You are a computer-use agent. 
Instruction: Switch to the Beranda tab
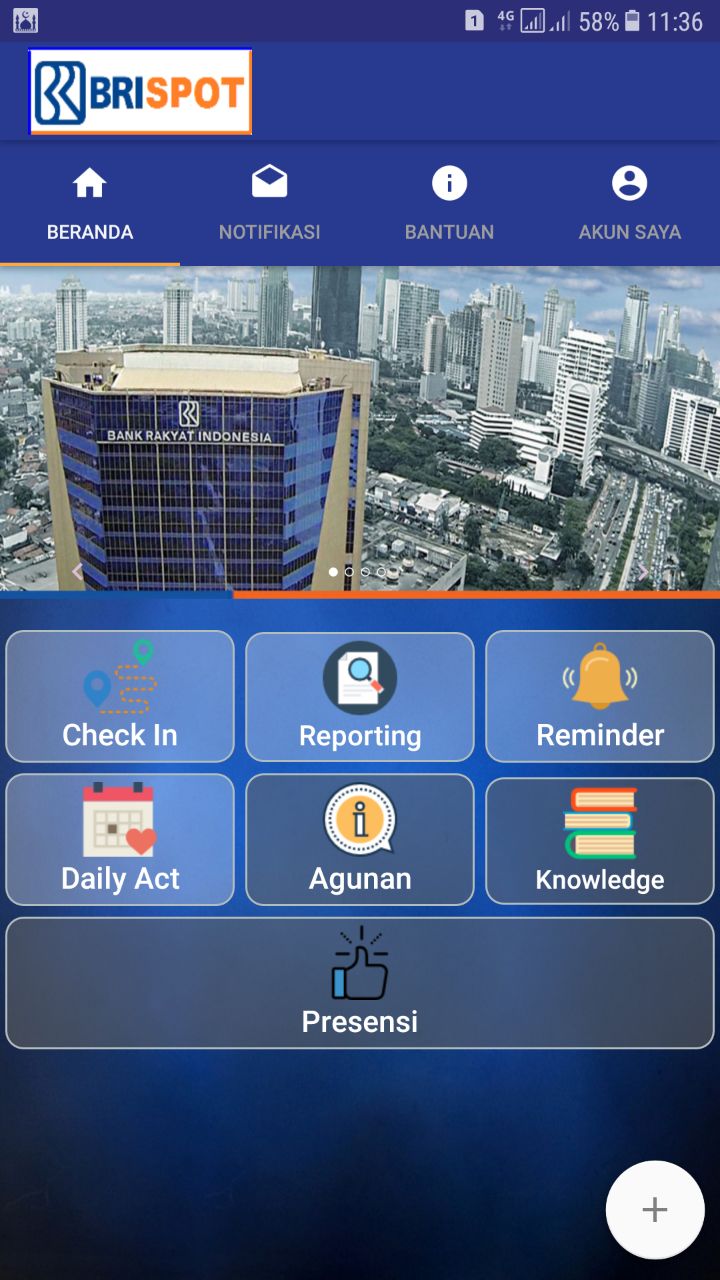click(x=90, y=204)
